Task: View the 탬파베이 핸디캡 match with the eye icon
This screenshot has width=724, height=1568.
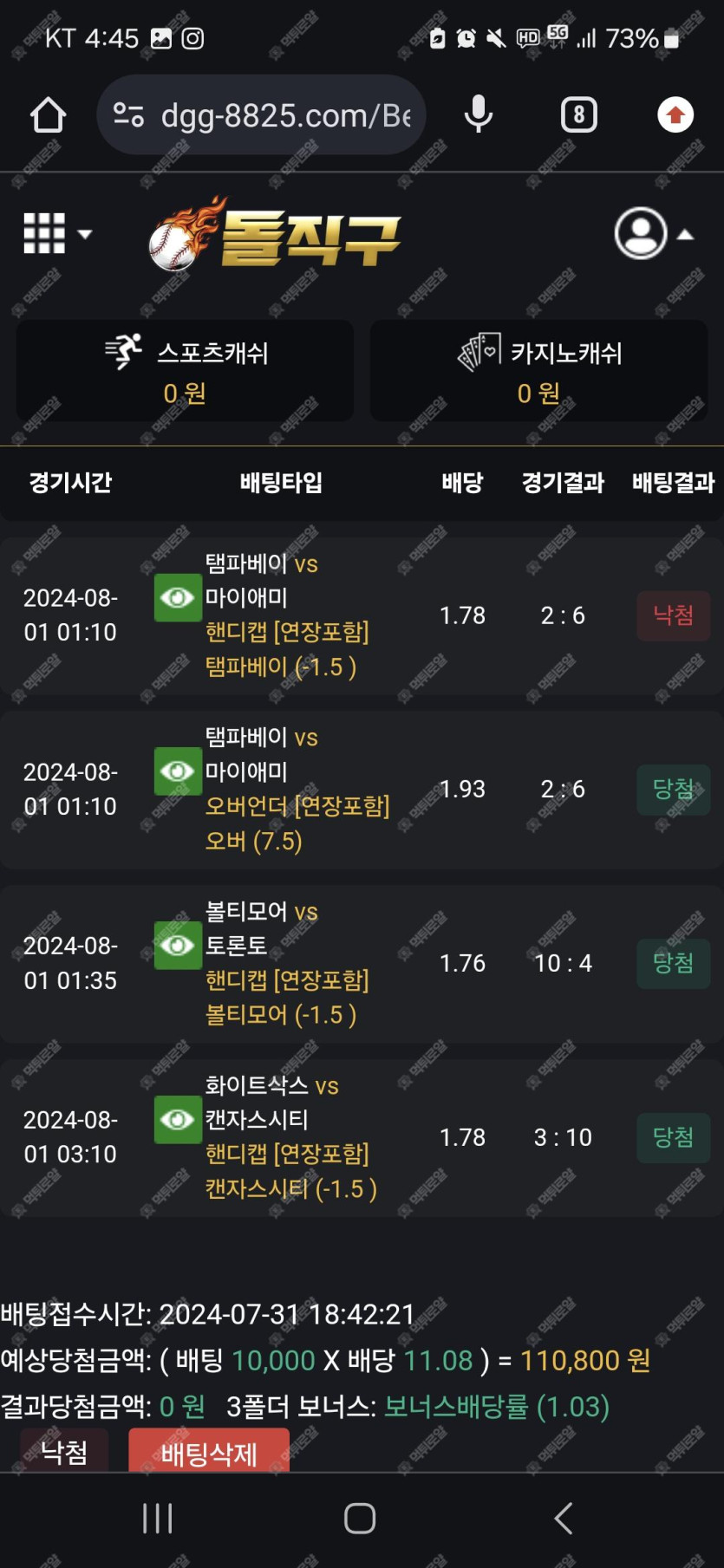Action: 177,598
